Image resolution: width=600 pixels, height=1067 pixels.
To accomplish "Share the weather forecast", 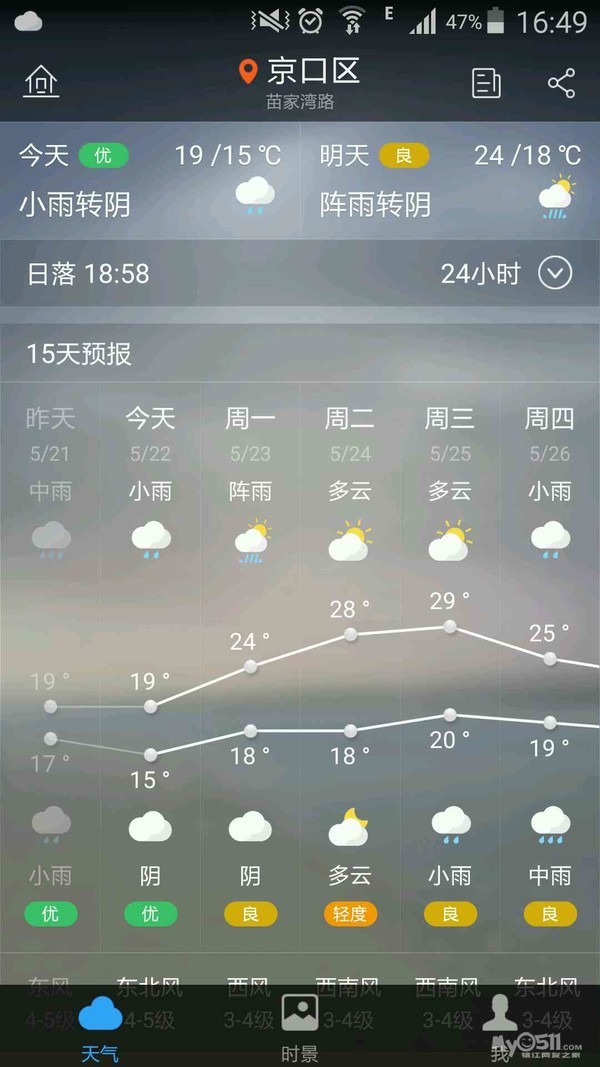I will pyautogui.click(x=561, y=83).
